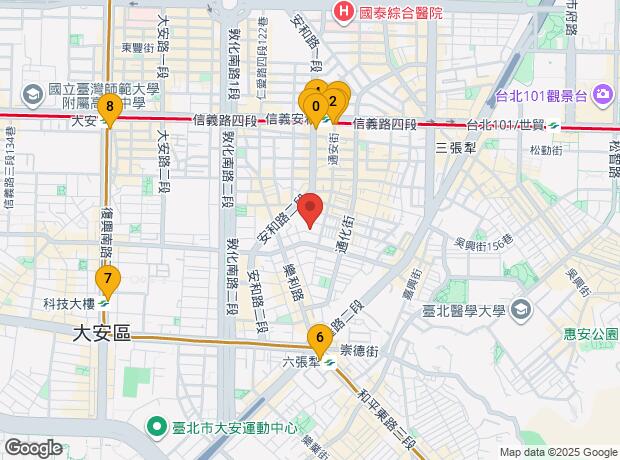Open the 國泰綜合醫院 hospital place icon
The image size is (620, 460).
tap(344, 12)
